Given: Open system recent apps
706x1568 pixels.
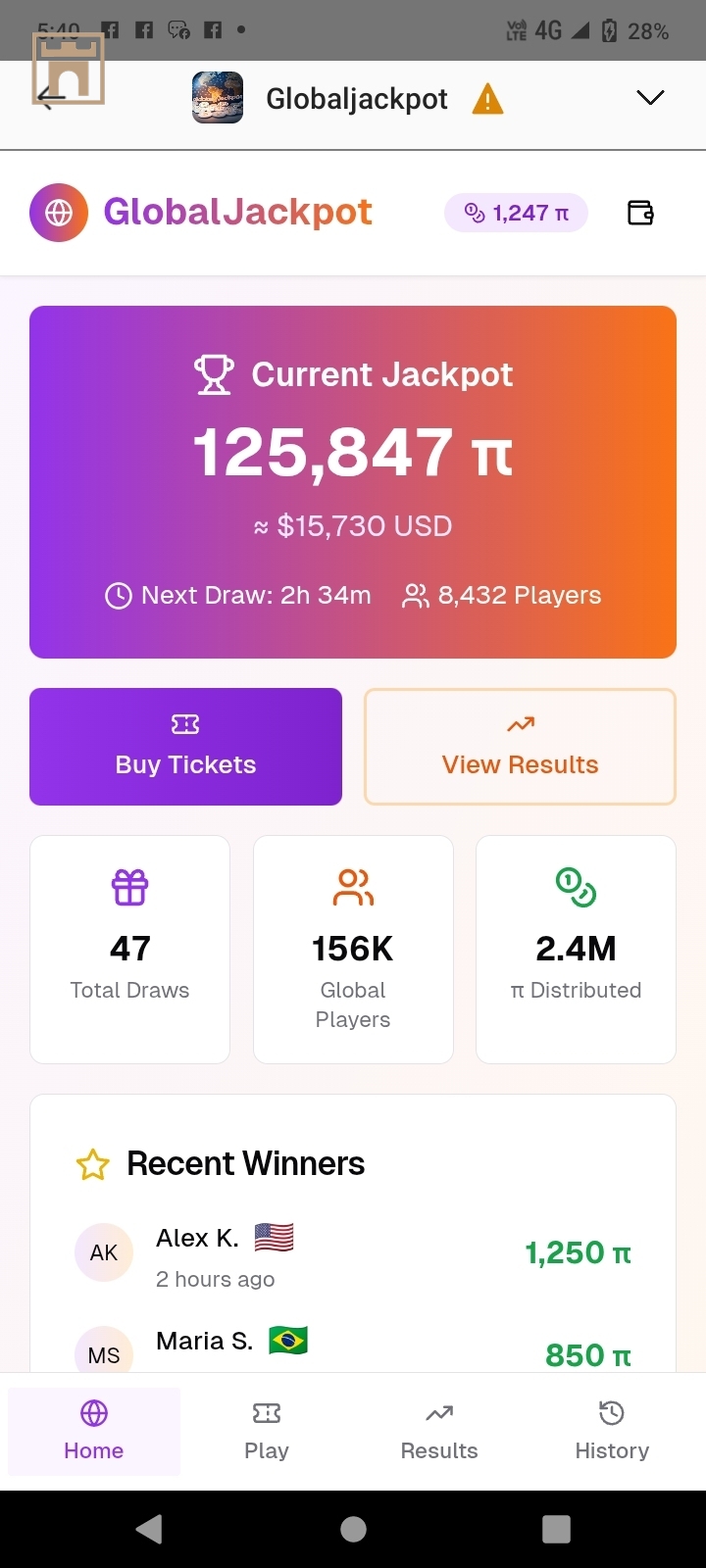Looking at the screenshot, I should [556, 1529].
